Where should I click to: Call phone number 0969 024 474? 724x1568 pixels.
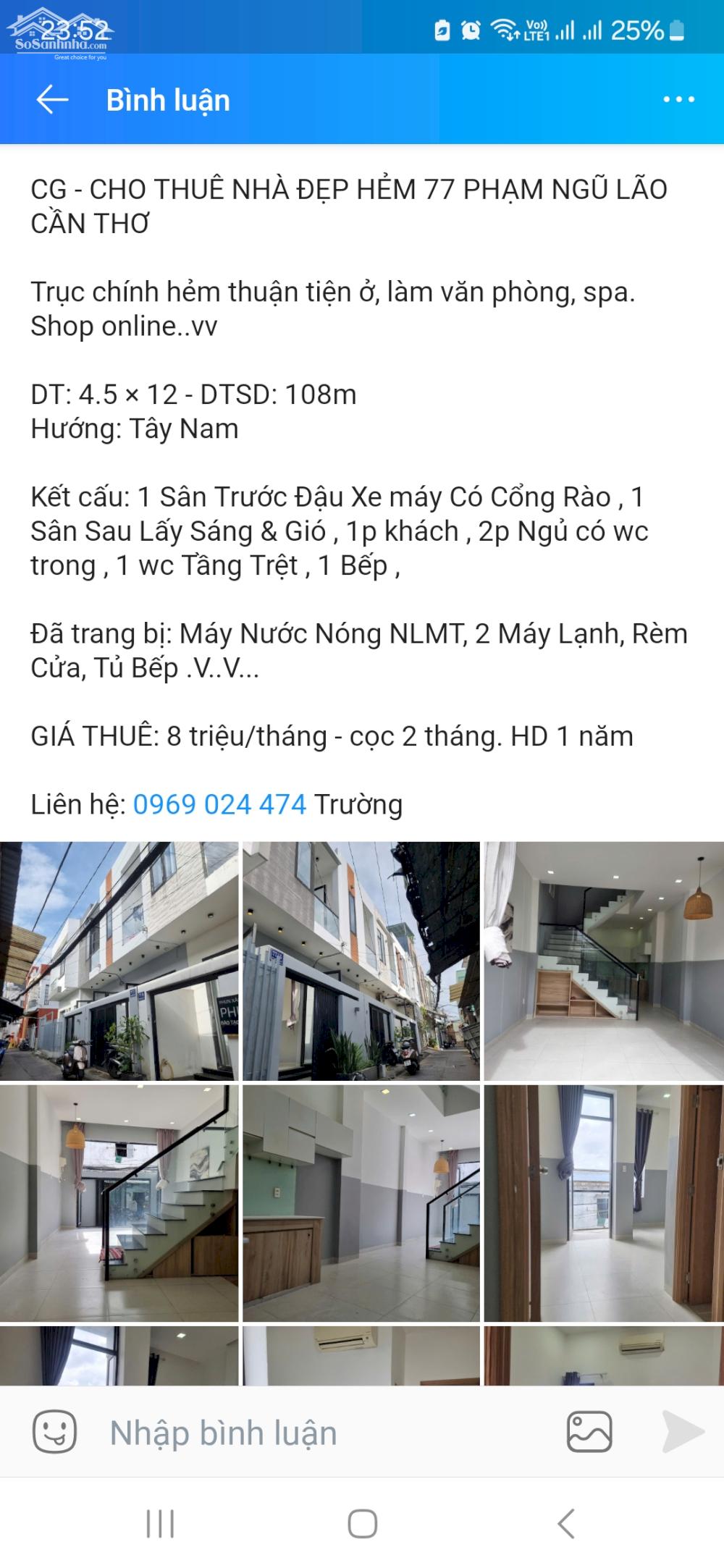coord(219,804)
